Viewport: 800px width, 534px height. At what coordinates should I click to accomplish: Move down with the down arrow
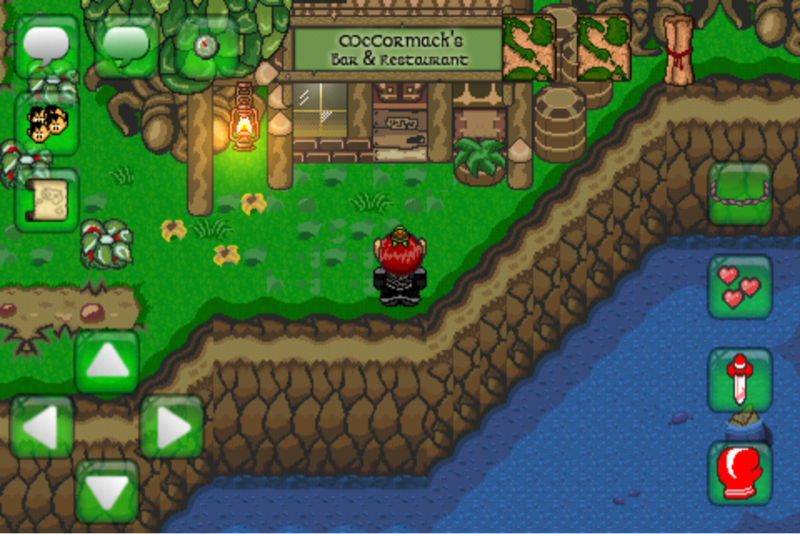107,491
